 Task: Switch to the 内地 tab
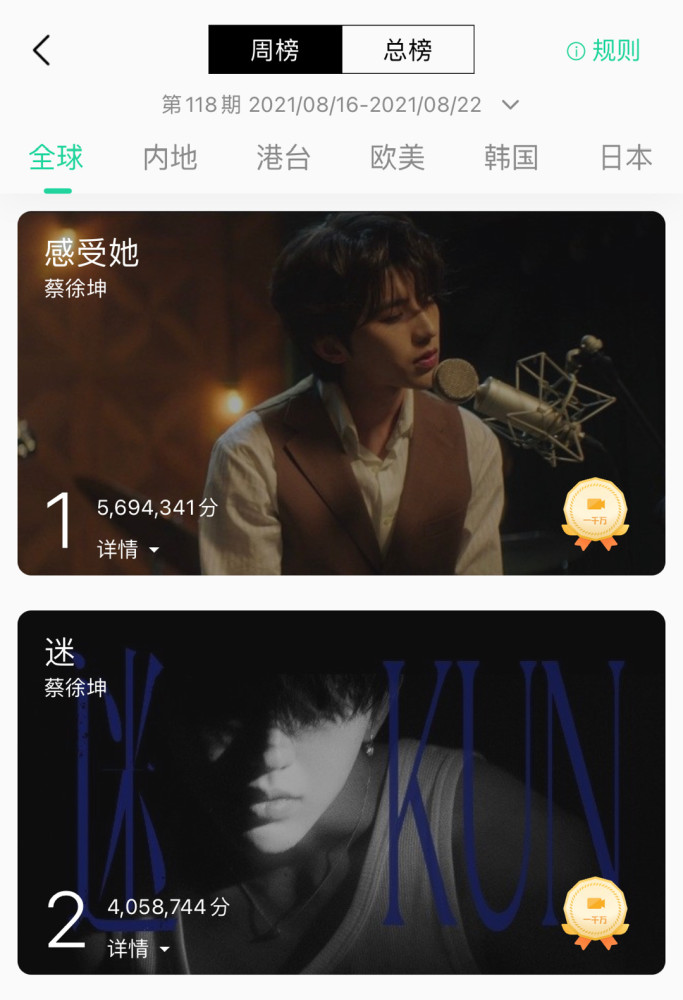coord(170,158)
